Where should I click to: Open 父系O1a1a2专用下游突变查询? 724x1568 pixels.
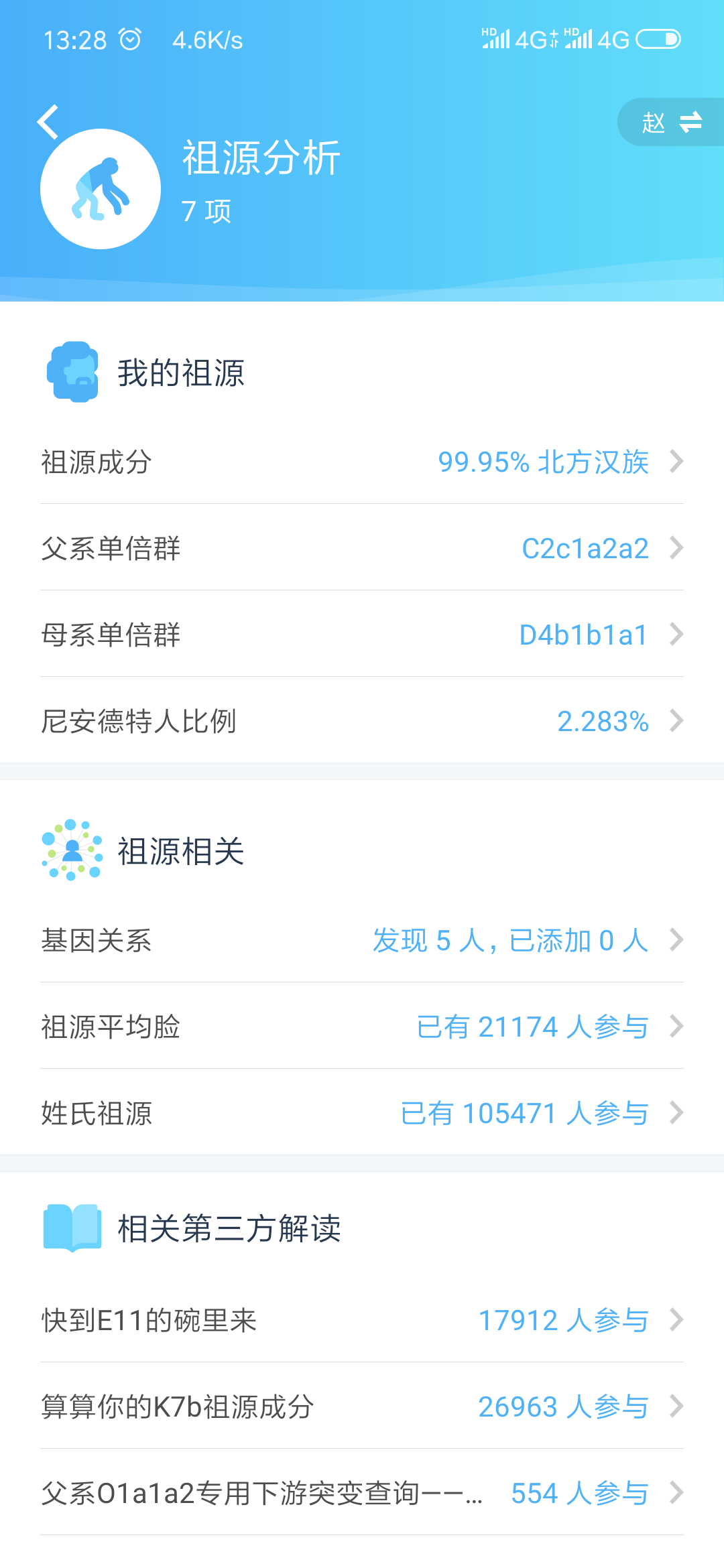tap(362, 1492)
